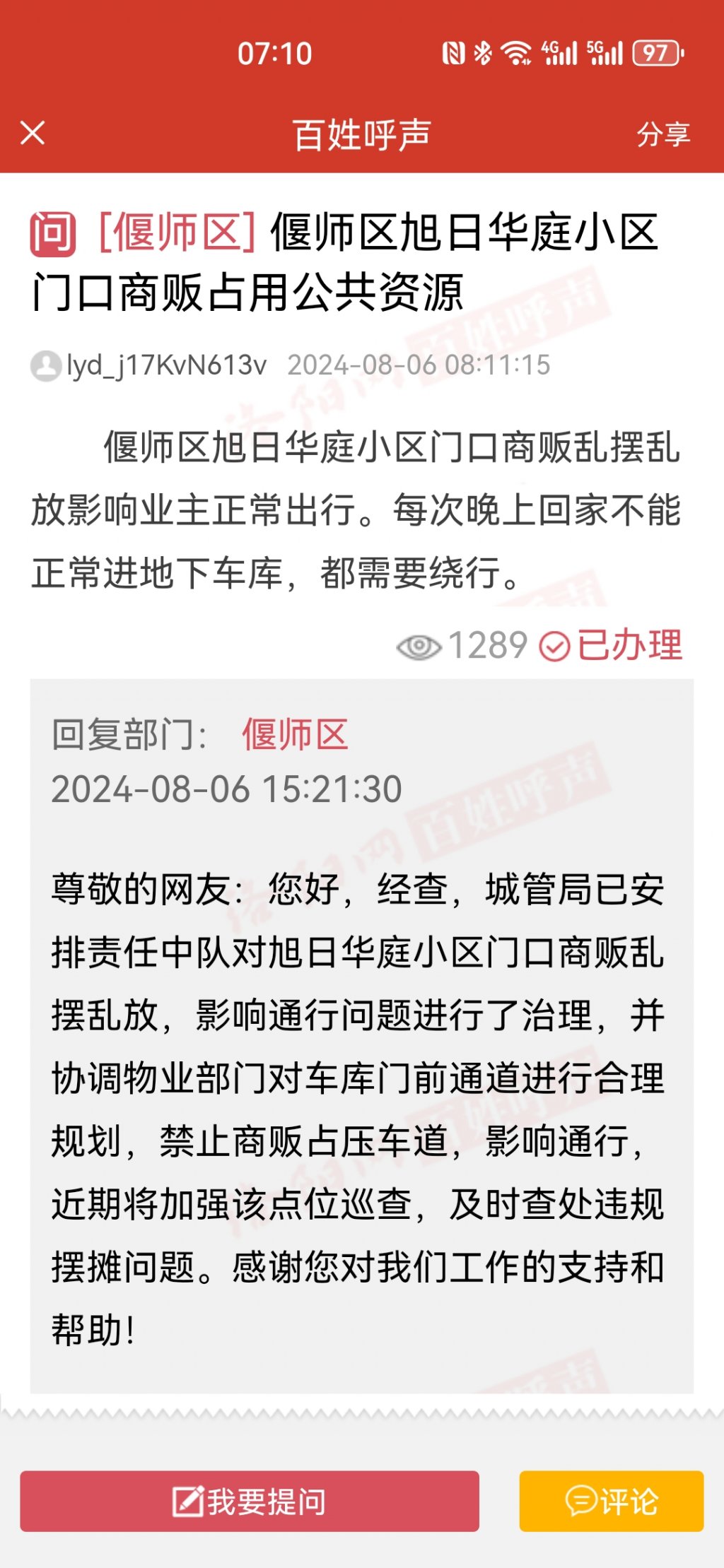Open the 评论 comments button
724x1568 pixels.
[611, 1501]
